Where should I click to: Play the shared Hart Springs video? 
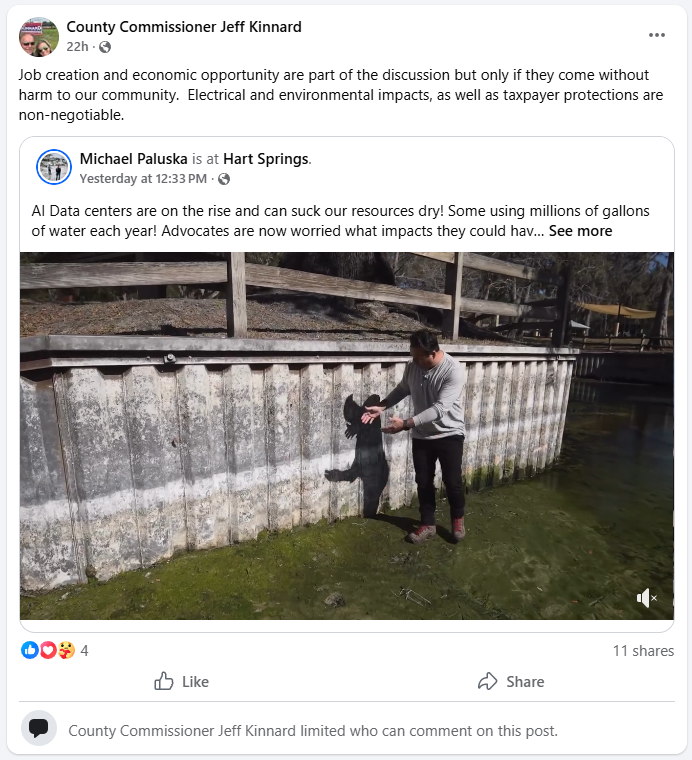346,436
